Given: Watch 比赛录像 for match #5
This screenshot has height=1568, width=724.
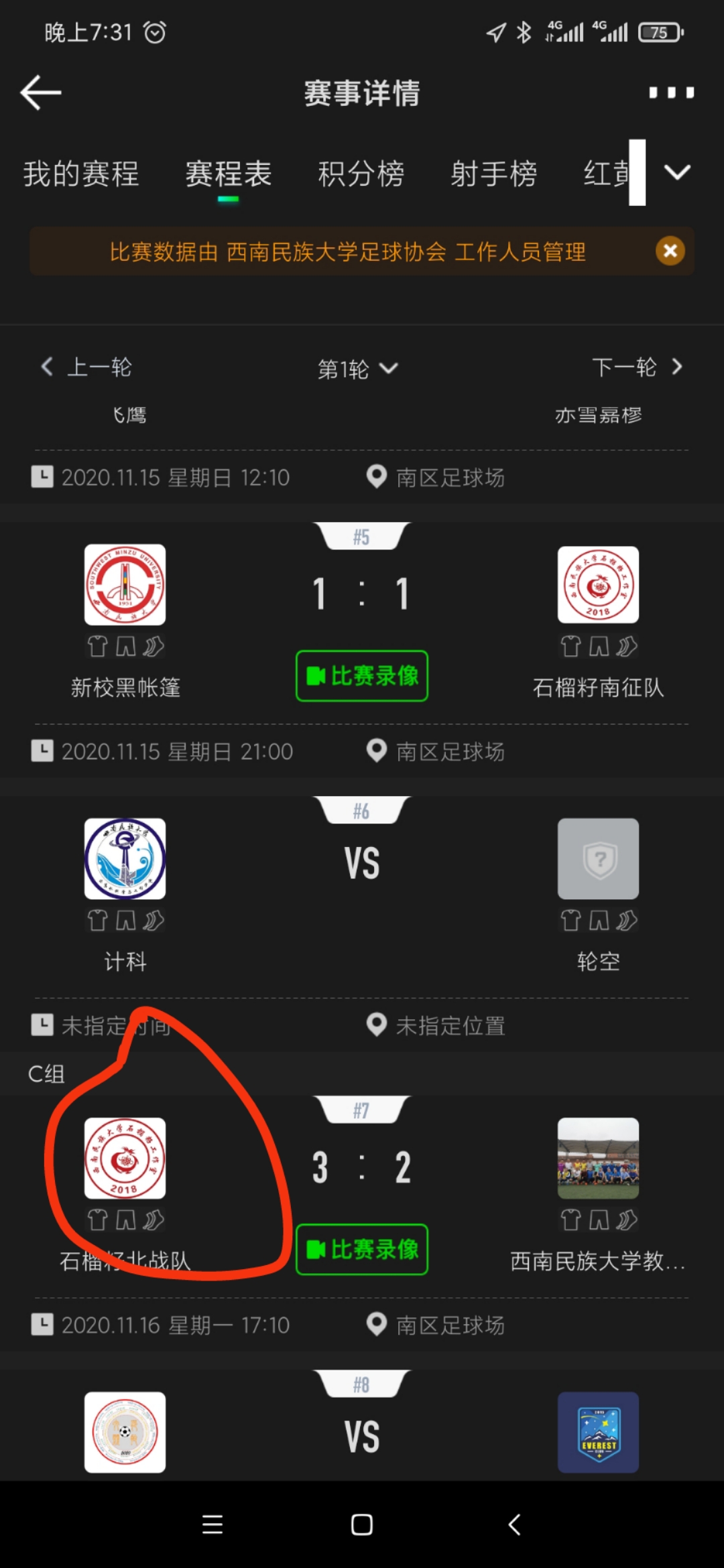Looking at the screenshot, I should 362,676.
